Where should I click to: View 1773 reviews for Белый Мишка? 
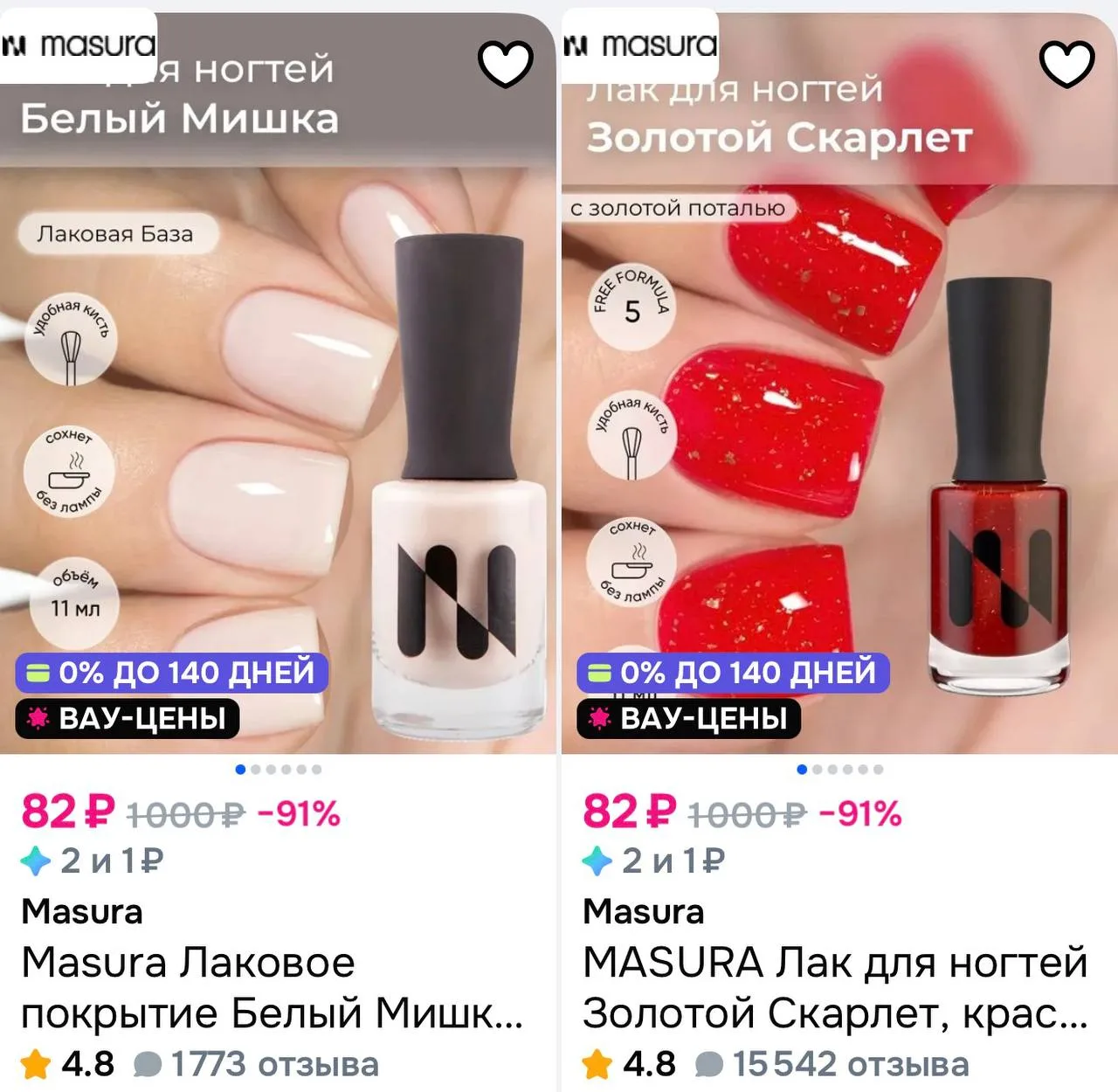257,1065
